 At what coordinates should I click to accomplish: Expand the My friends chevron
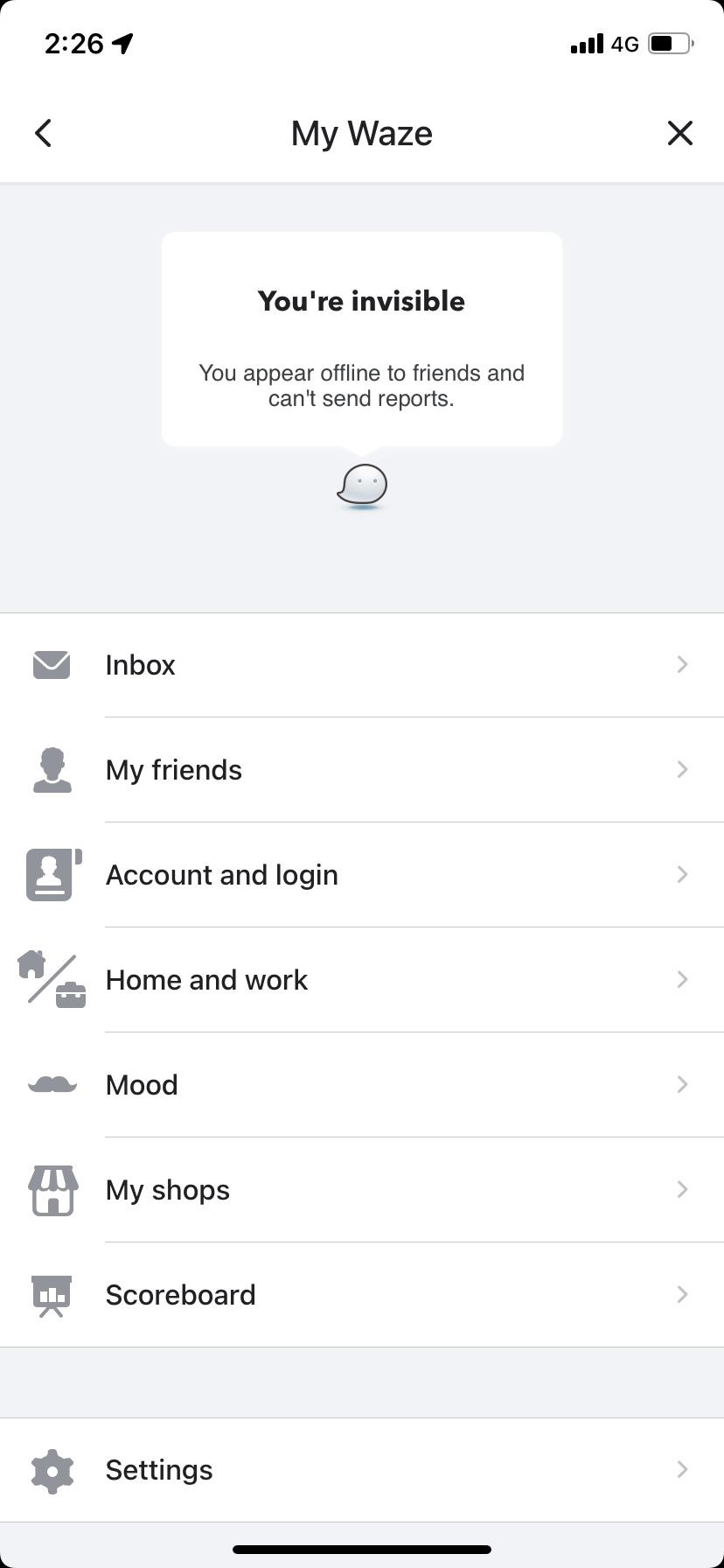(x=682, y=769)
